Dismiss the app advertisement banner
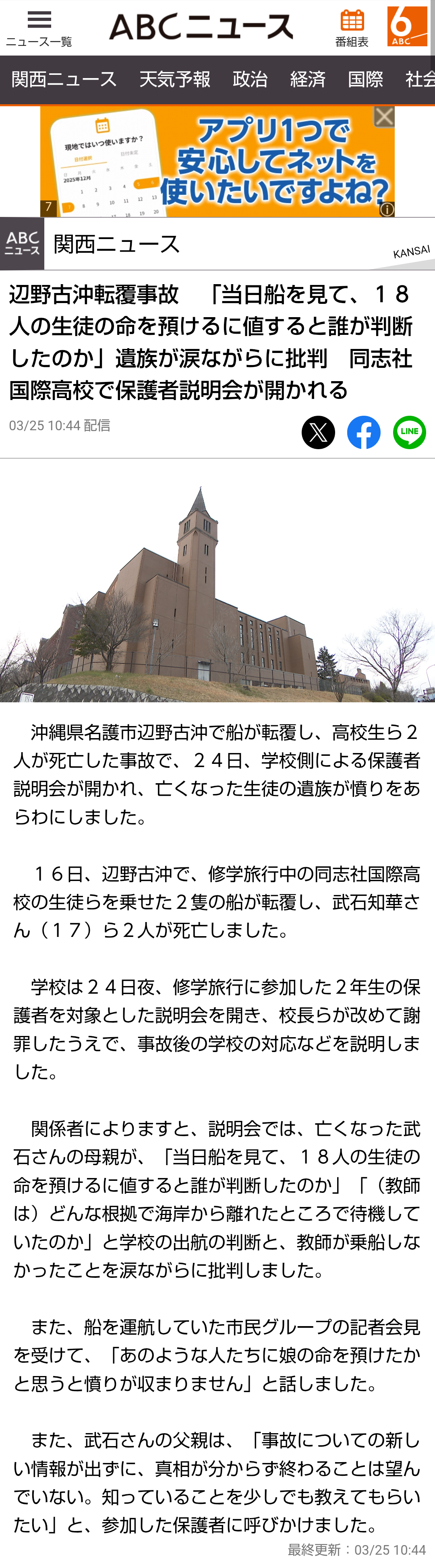 tap(384, 116)
